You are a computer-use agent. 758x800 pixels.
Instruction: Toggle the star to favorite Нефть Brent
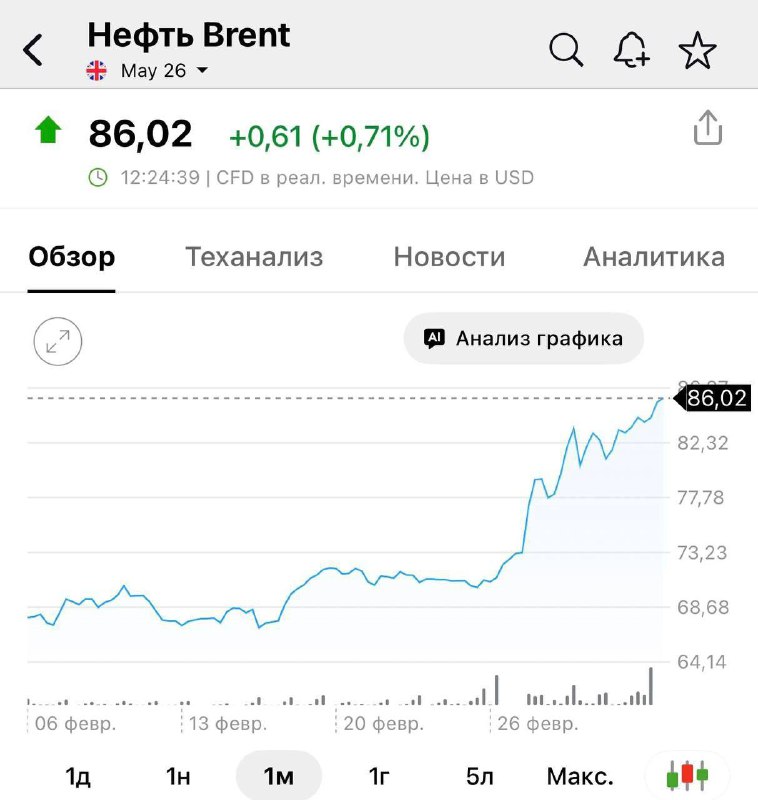pos(697,48)
